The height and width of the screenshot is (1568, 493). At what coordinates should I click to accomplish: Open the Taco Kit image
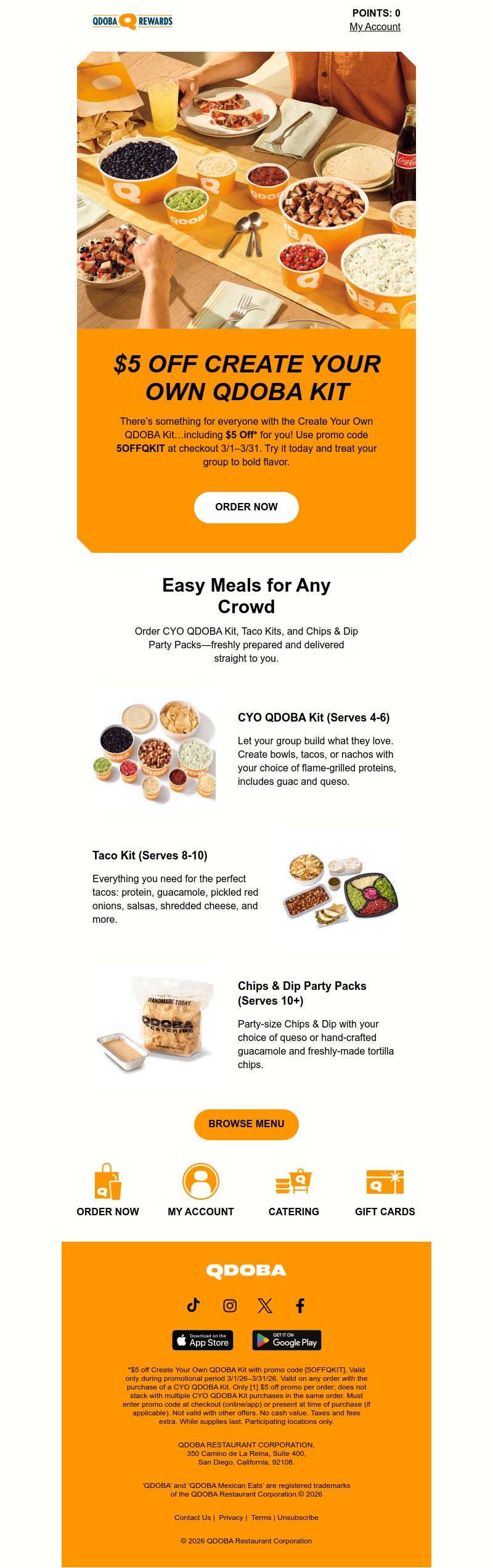pyautogui.click(x=339, y=887)
